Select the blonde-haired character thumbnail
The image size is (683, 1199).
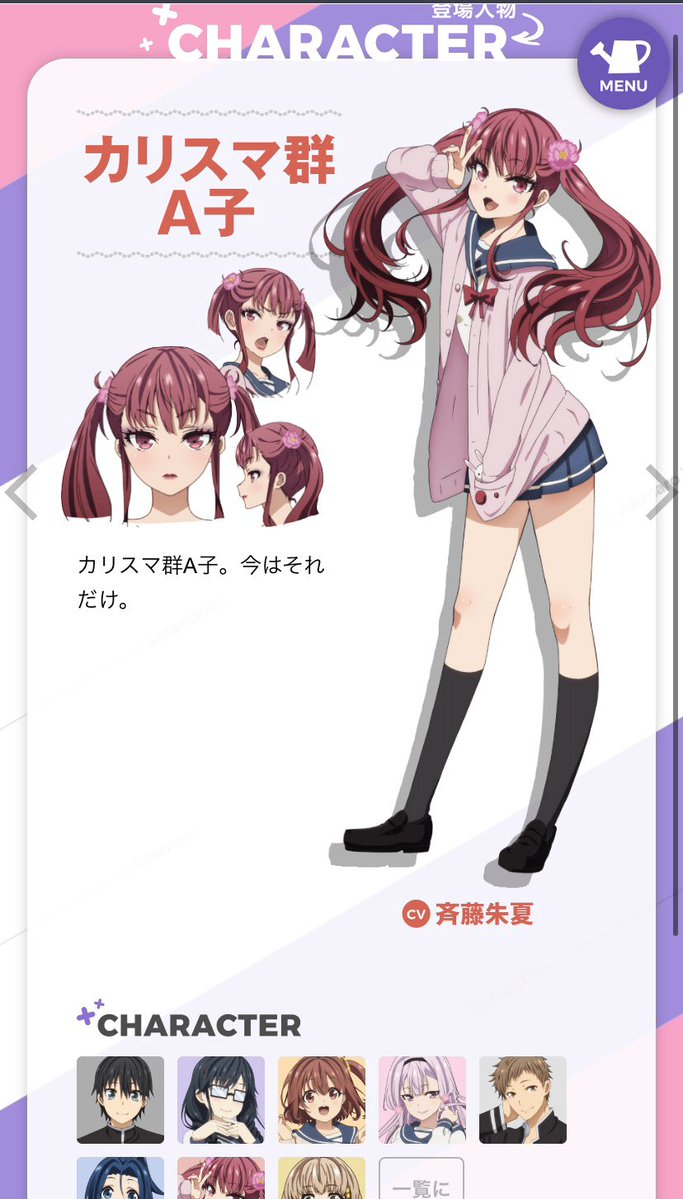click(x=321, y=1179)
